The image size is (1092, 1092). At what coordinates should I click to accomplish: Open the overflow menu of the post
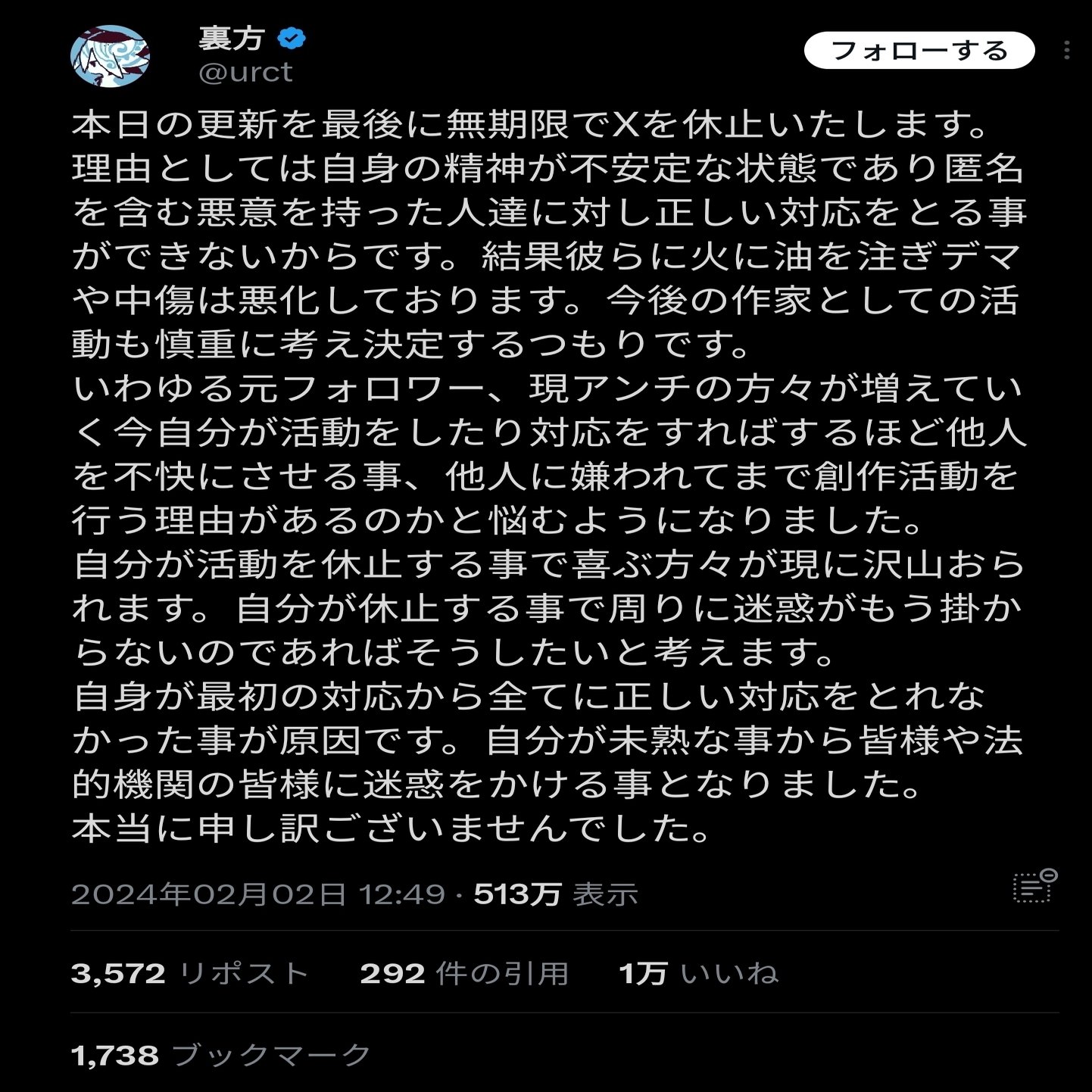point(1066,51)
